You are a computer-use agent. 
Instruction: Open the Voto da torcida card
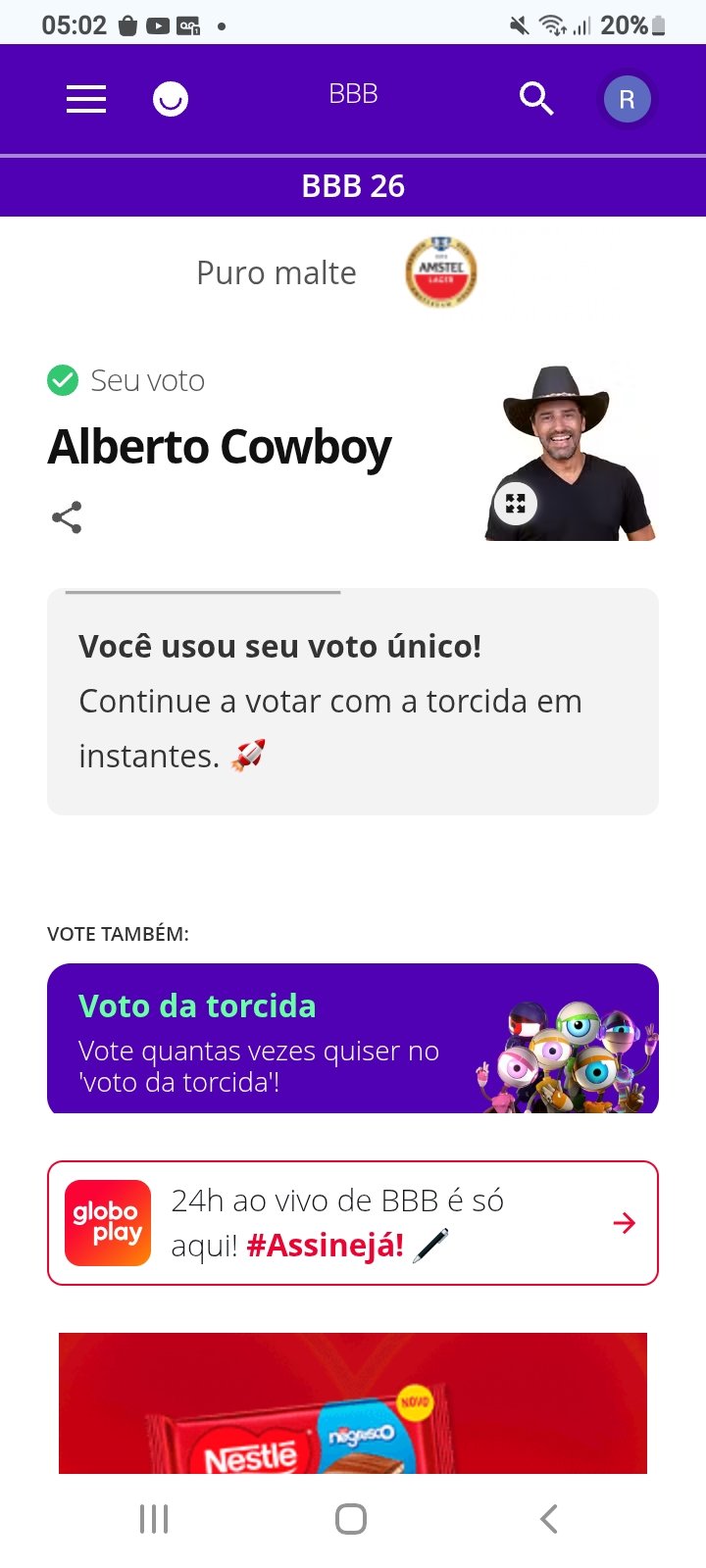tap(353, 1039)
